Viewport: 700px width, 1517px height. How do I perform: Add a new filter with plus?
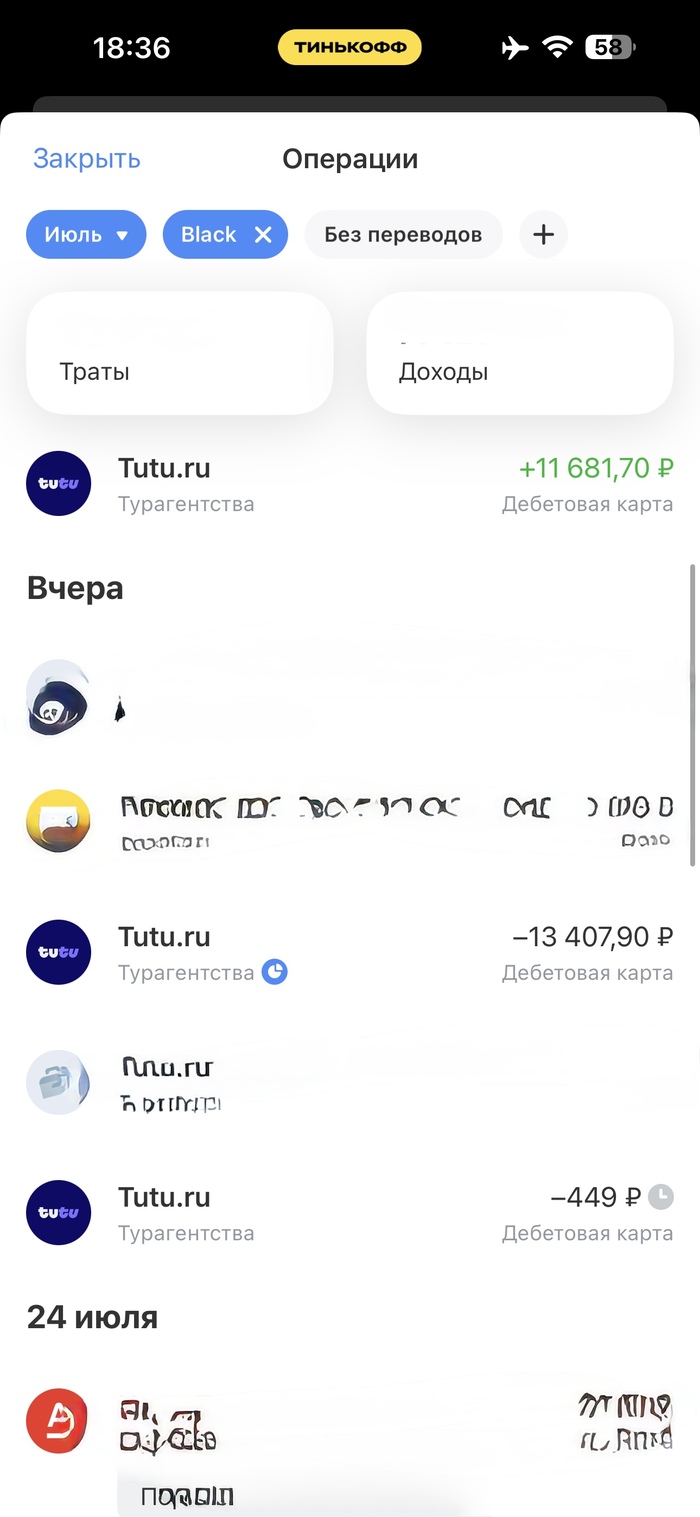click(543, 235)
